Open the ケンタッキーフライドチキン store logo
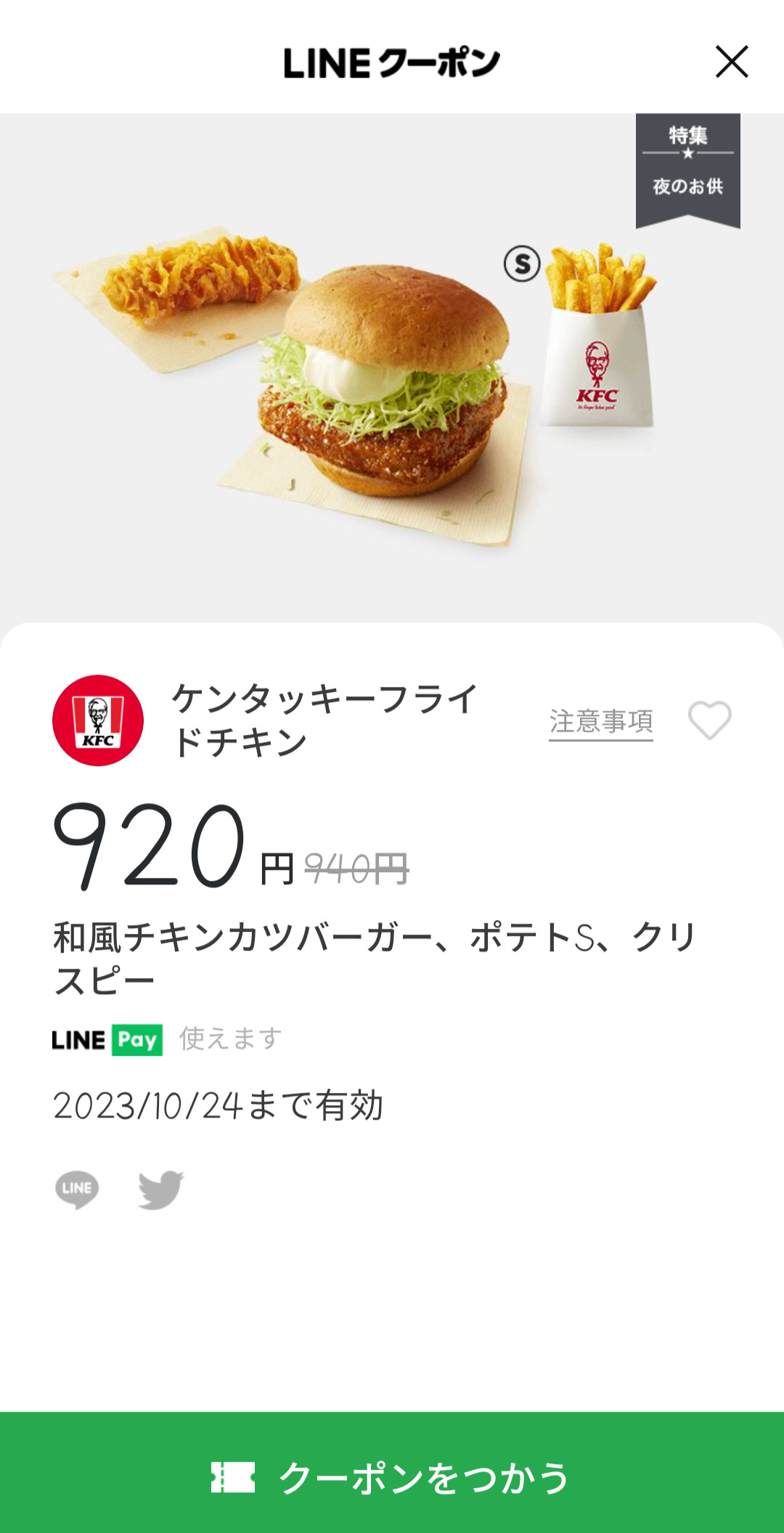Screen dimensions: 784x1533 pyautogui.click(x=98, y=720)
